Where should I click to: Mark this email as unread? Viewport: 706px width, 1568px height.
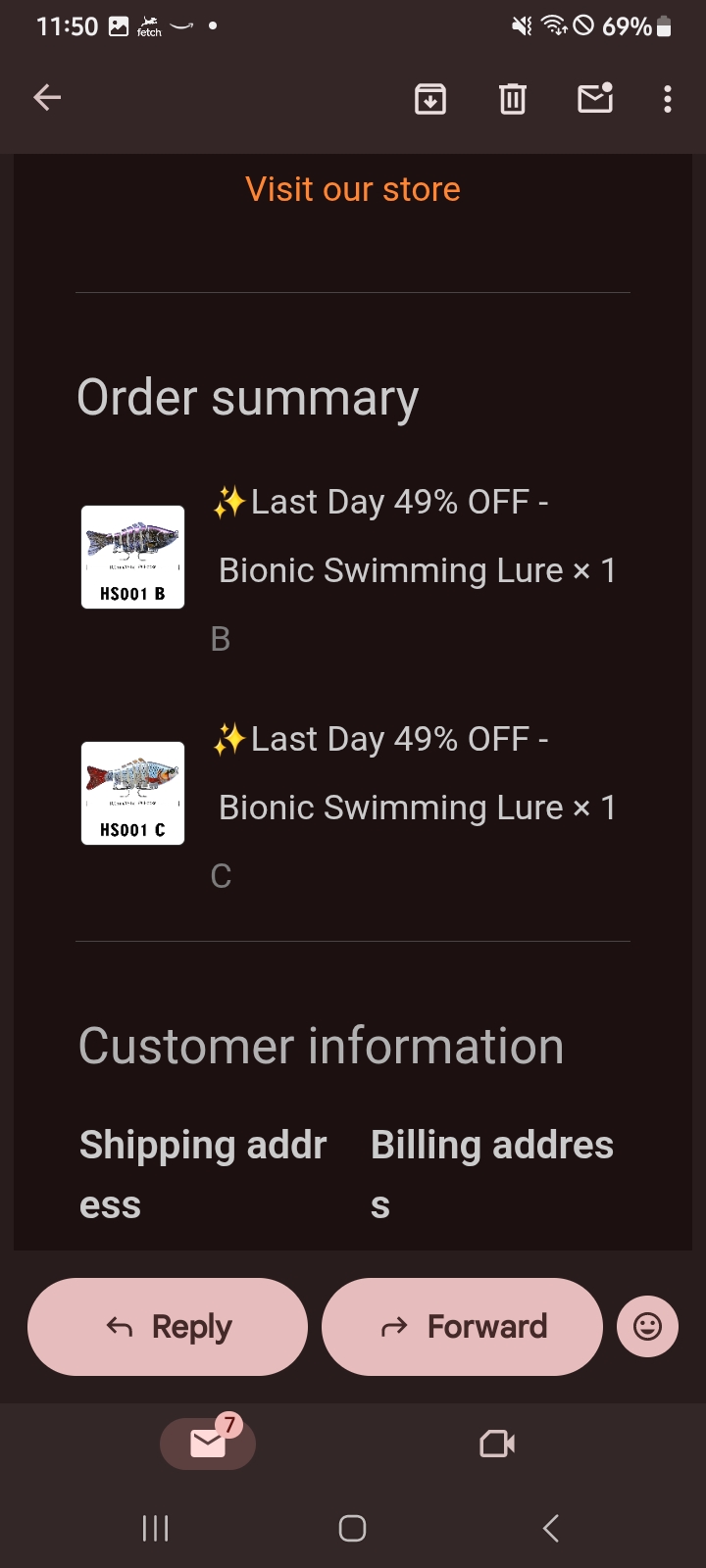595,99
